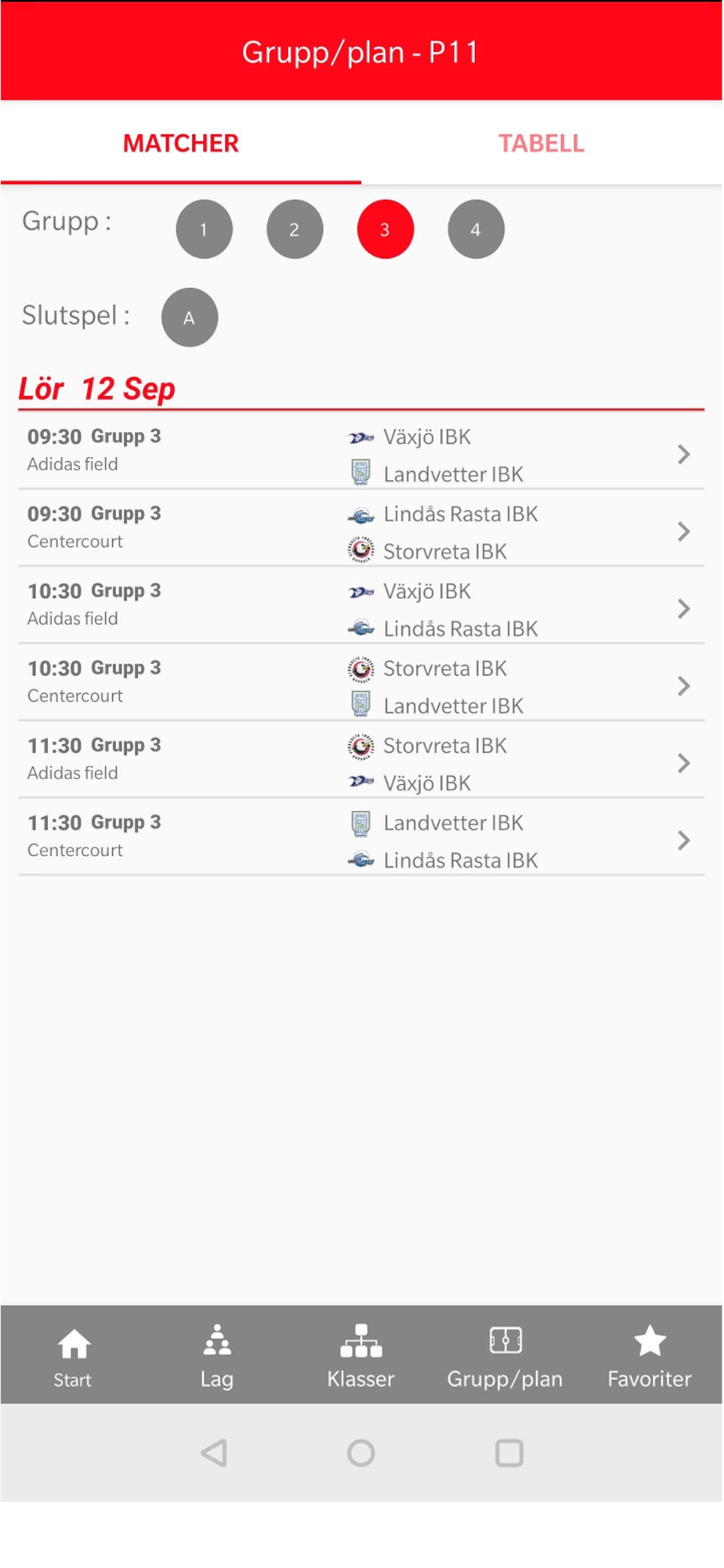Open 09:30 match Lindås Rasta vs Storvreta
724x1568 pixels.
coord(361,531)
